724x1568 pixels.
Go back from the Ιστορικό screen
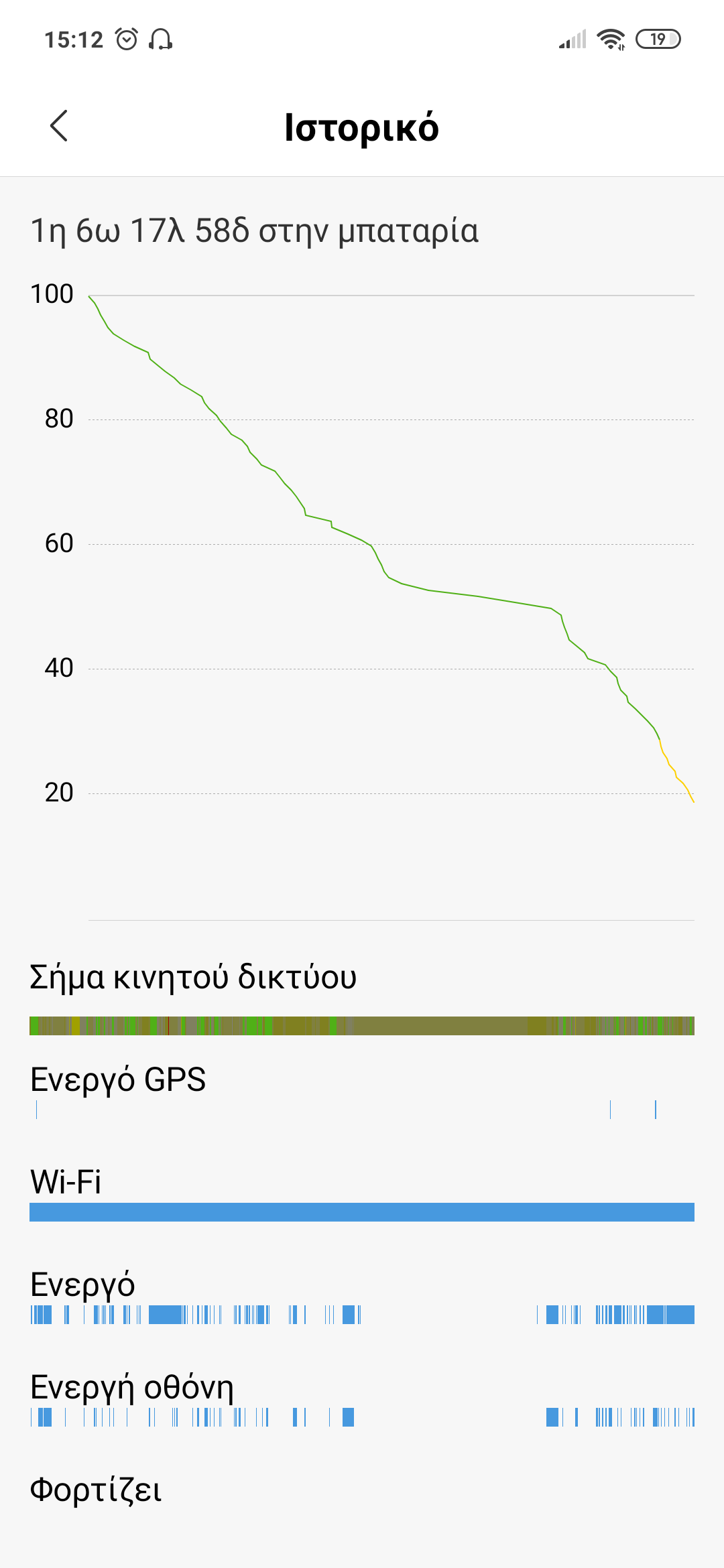pos(59,126)
